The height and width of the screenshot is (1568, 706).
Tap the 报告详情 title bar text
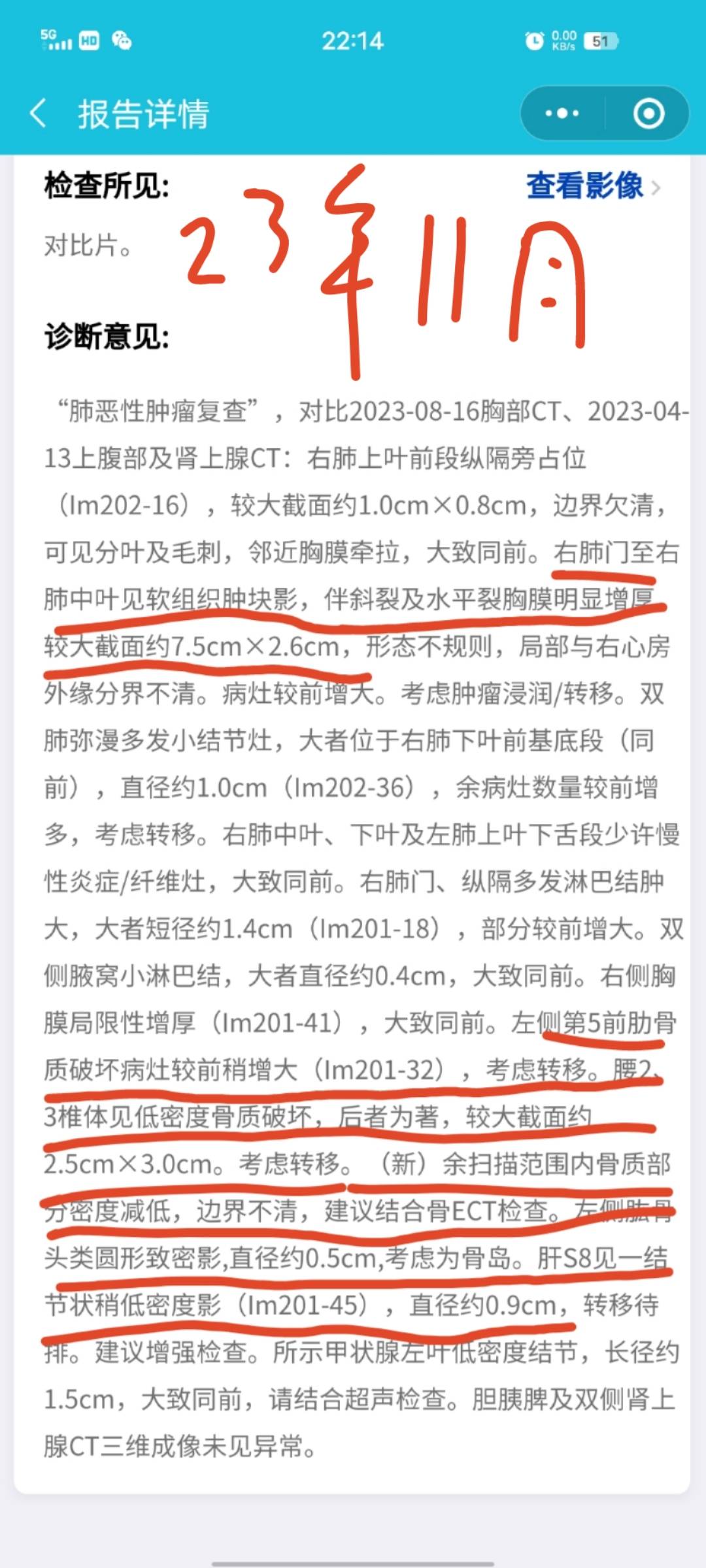(145, 112)
